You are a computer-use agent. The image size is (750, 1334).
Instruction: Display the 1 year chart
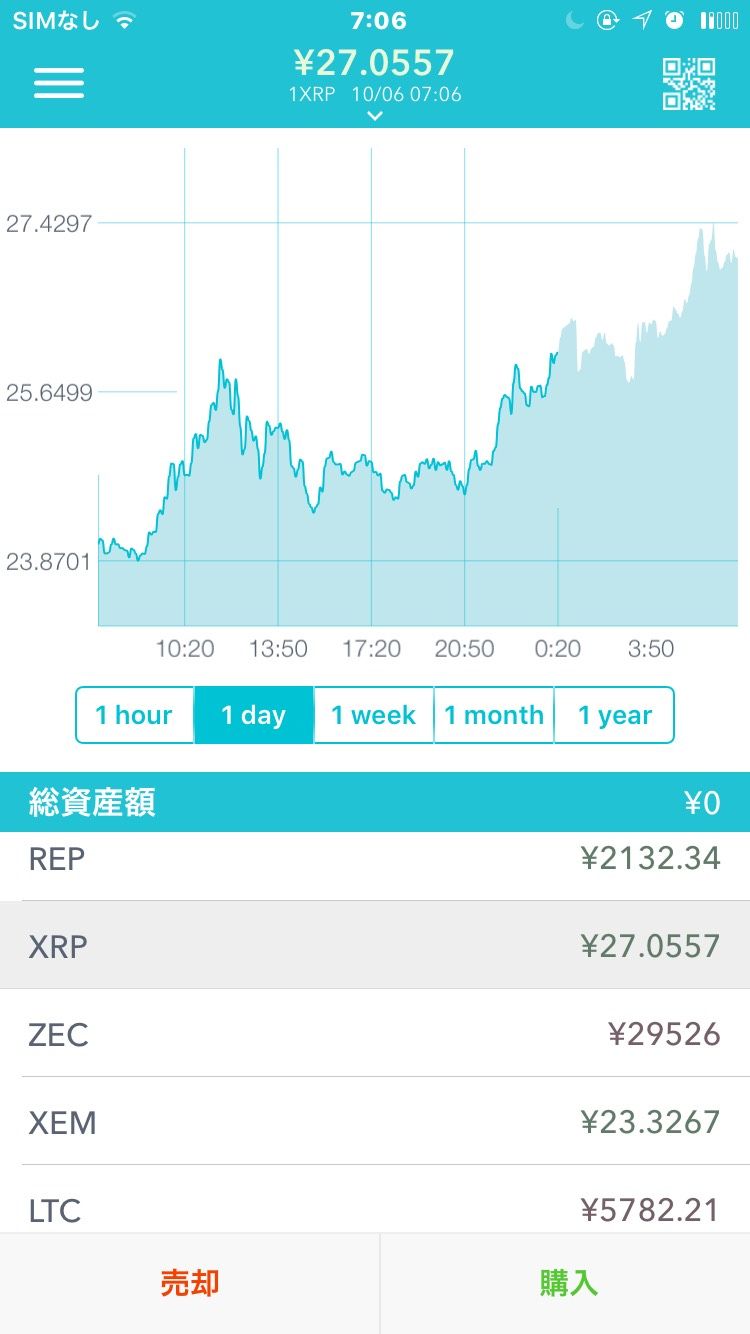(x=614, y=715)
